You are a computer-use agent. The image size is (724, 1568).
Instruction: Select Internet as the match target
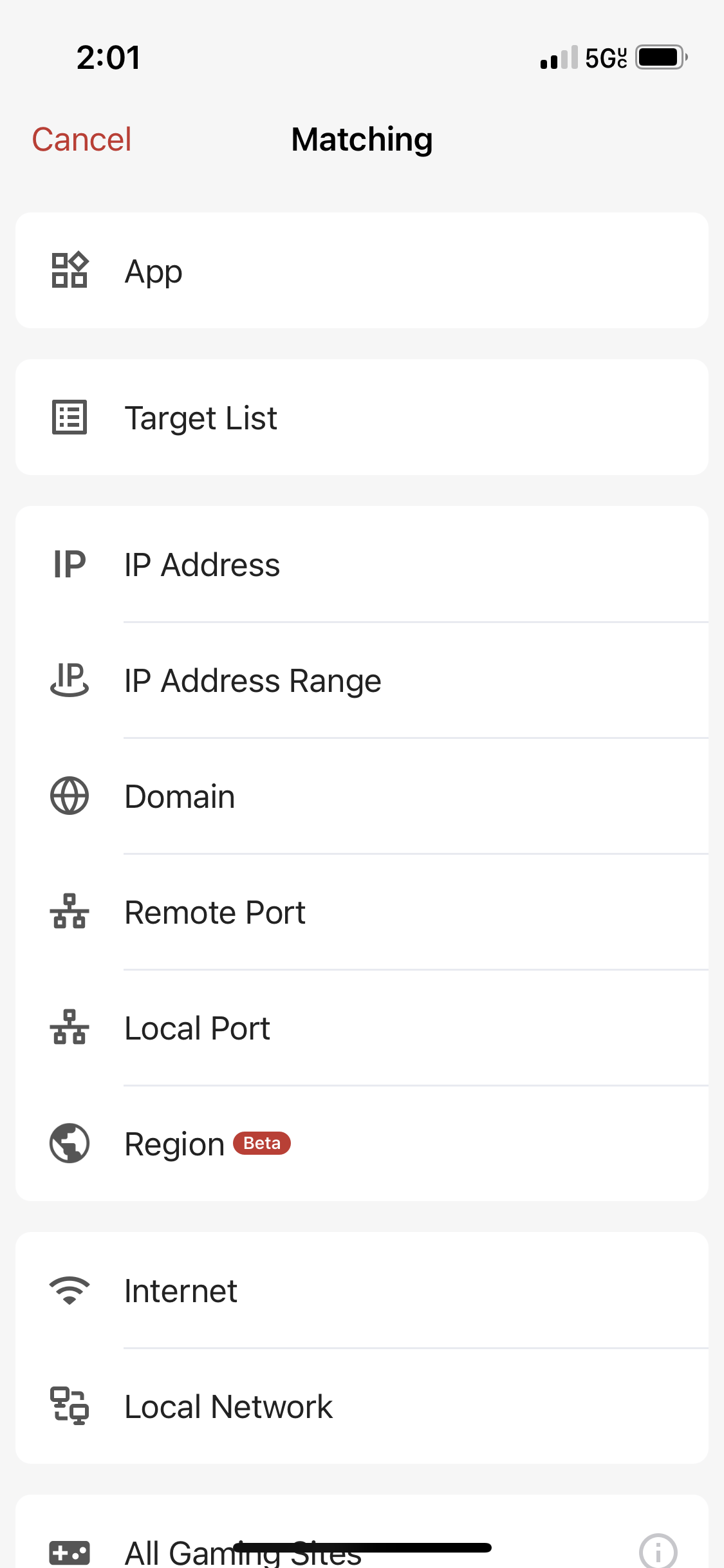[362, 1291]
